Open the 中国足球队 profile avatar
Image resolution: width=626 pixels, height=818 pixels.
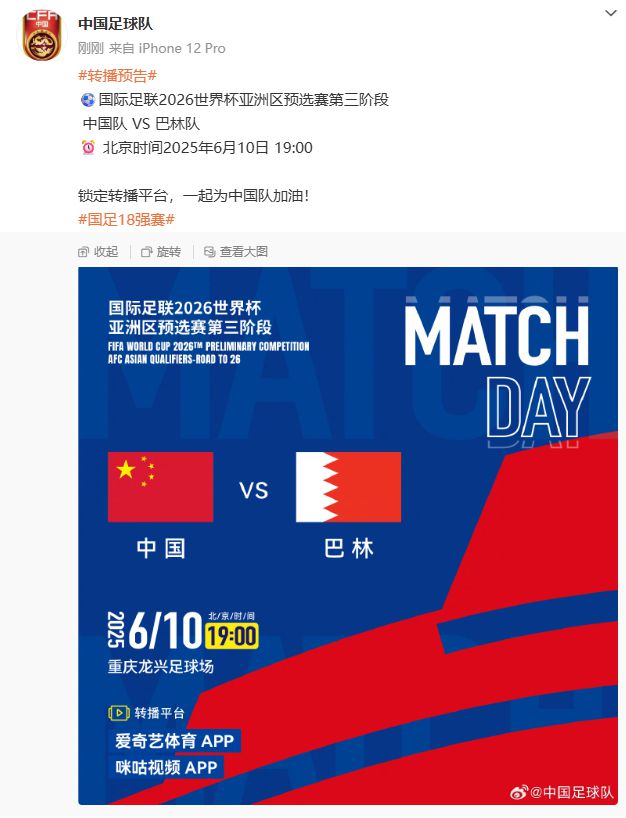(42, 35)
